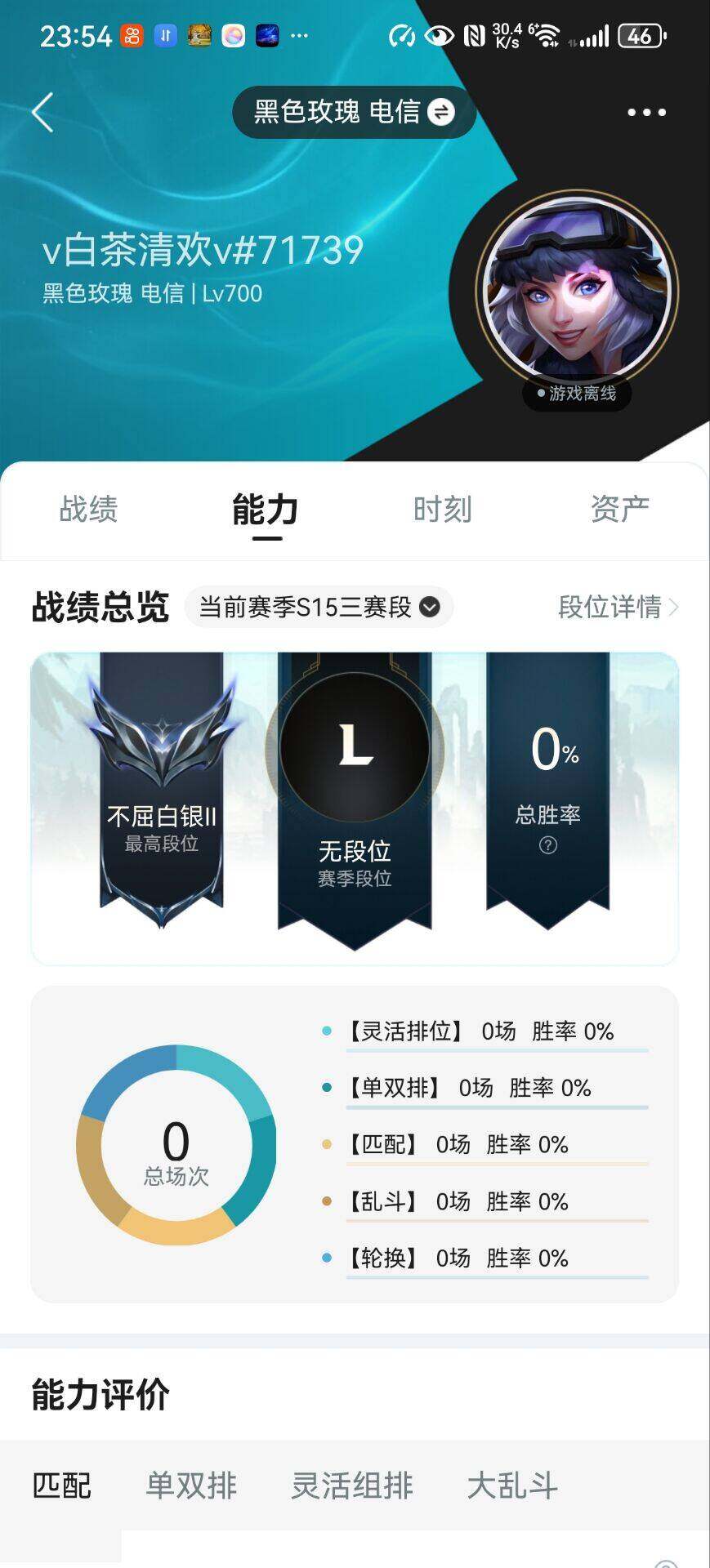Expand the 当前赛季S15三赛段 season dropdown
Screen dimensions: 710x1568
[319, 607]
